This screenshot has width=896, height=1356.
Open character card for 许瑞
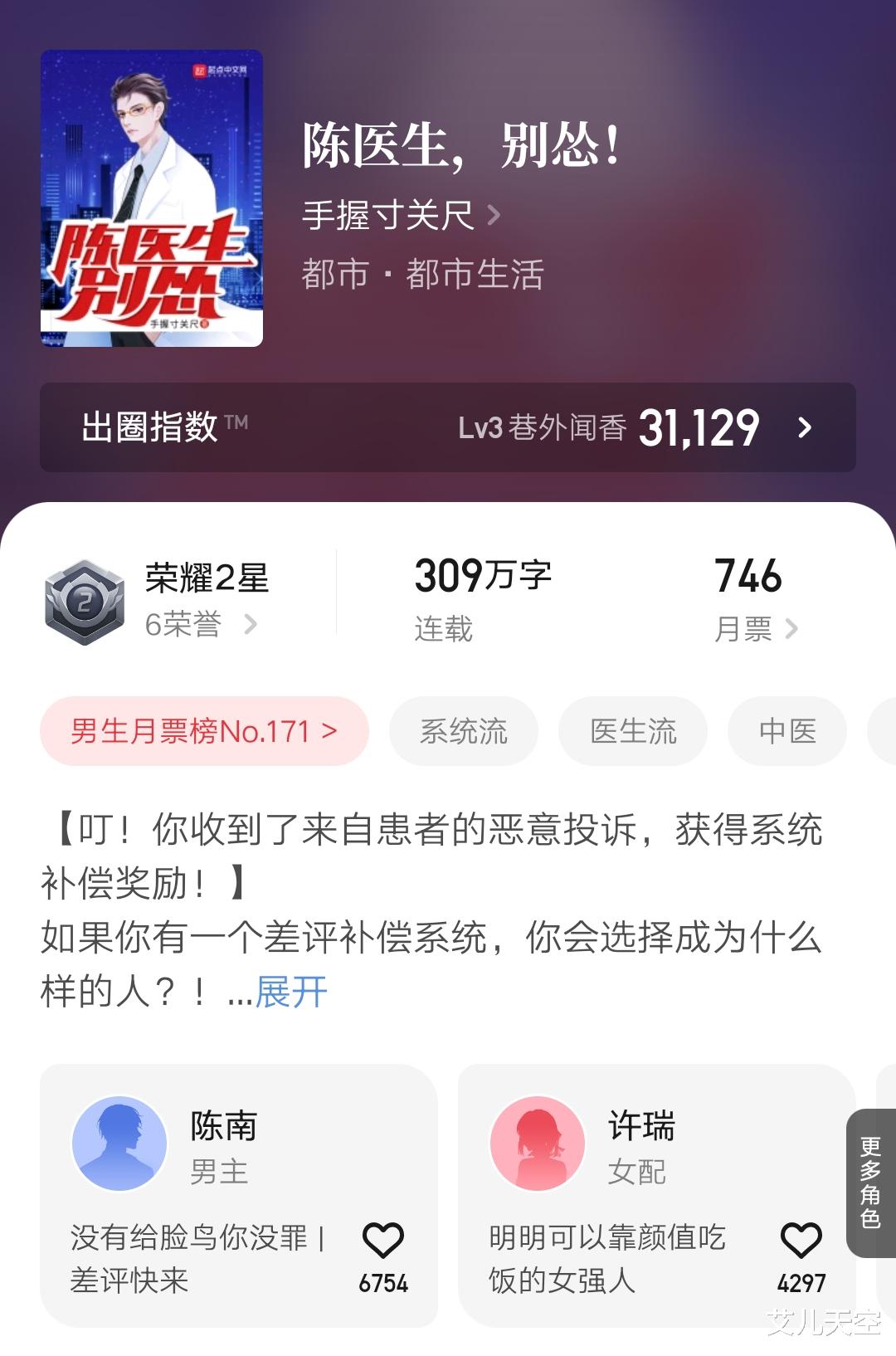tap(657, 1195)
